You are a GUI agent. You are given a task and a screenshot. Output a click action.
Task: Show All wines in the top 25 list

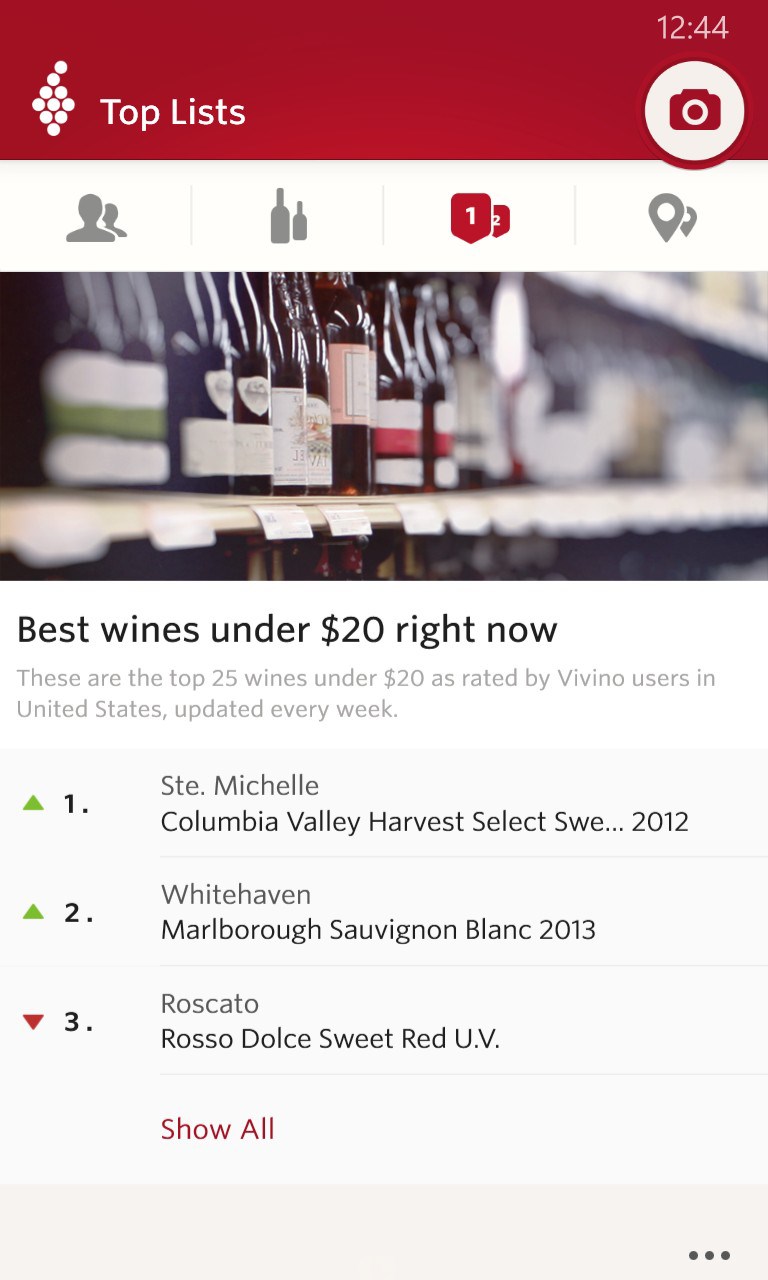[x=217, y=1128]
